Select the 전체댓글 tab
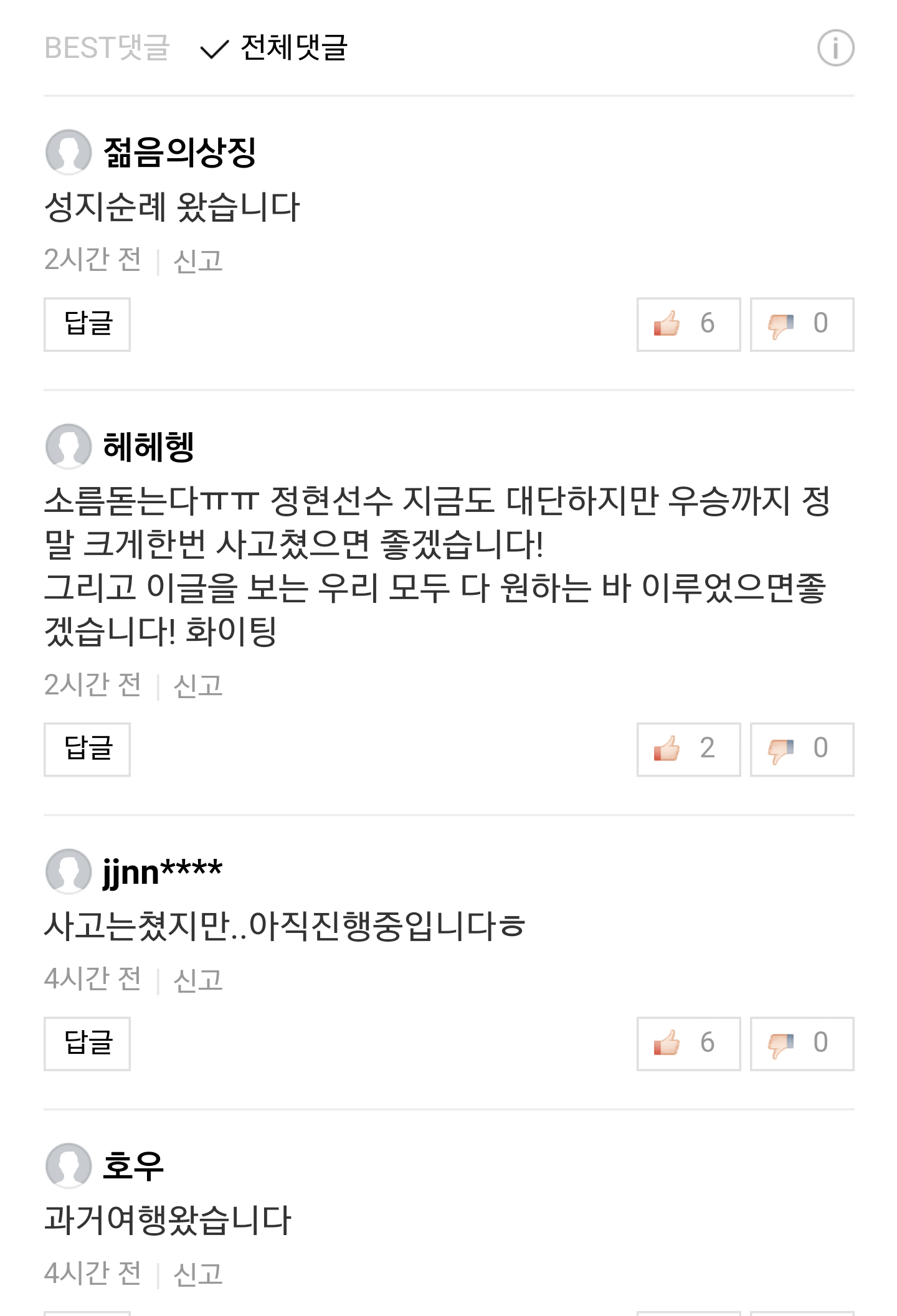Image resolution: width=897 pixels, height=1316 pixels. pos(273,48)
